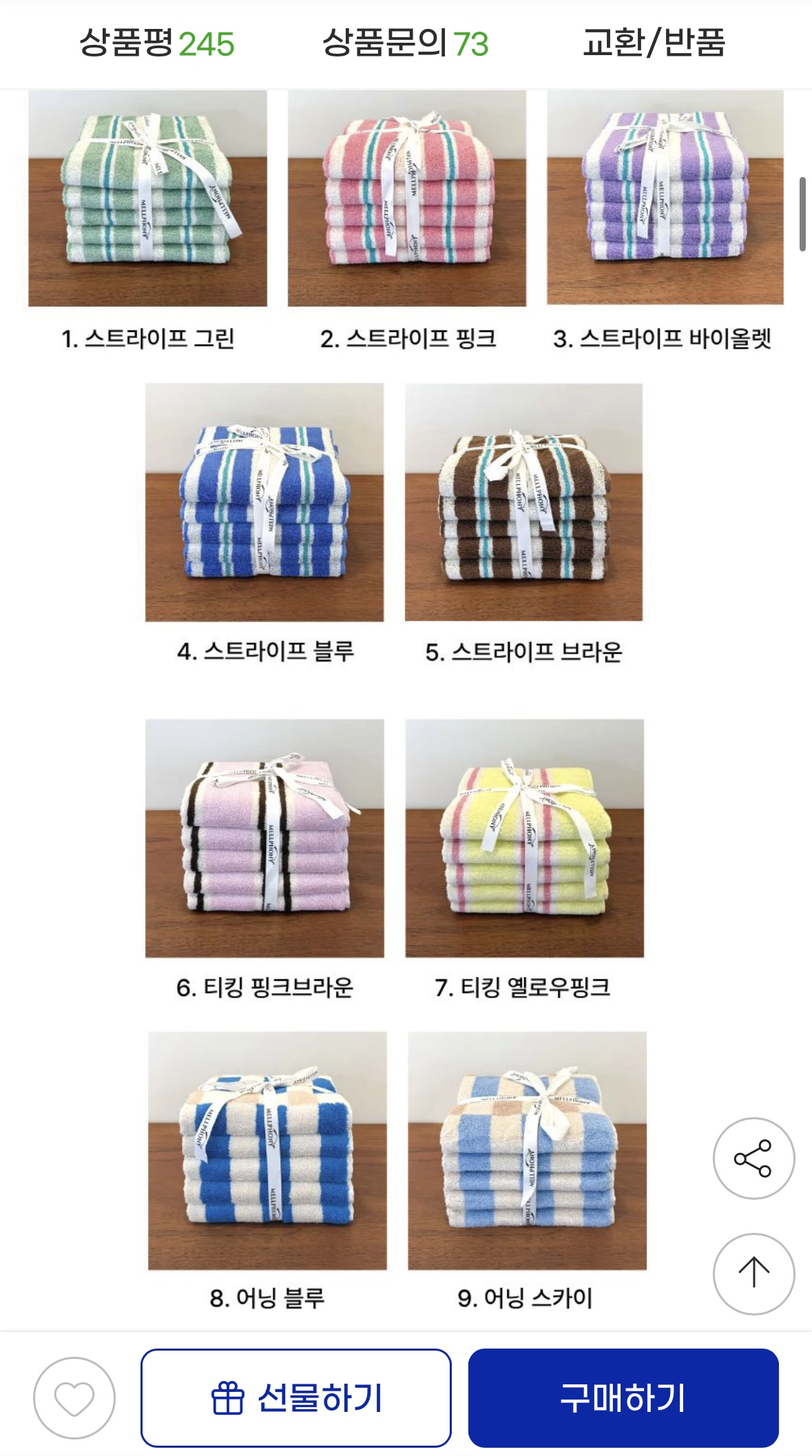Tap the 구매하기 purchase button
Screen dimensions: 812x1456
point(623,1398)
